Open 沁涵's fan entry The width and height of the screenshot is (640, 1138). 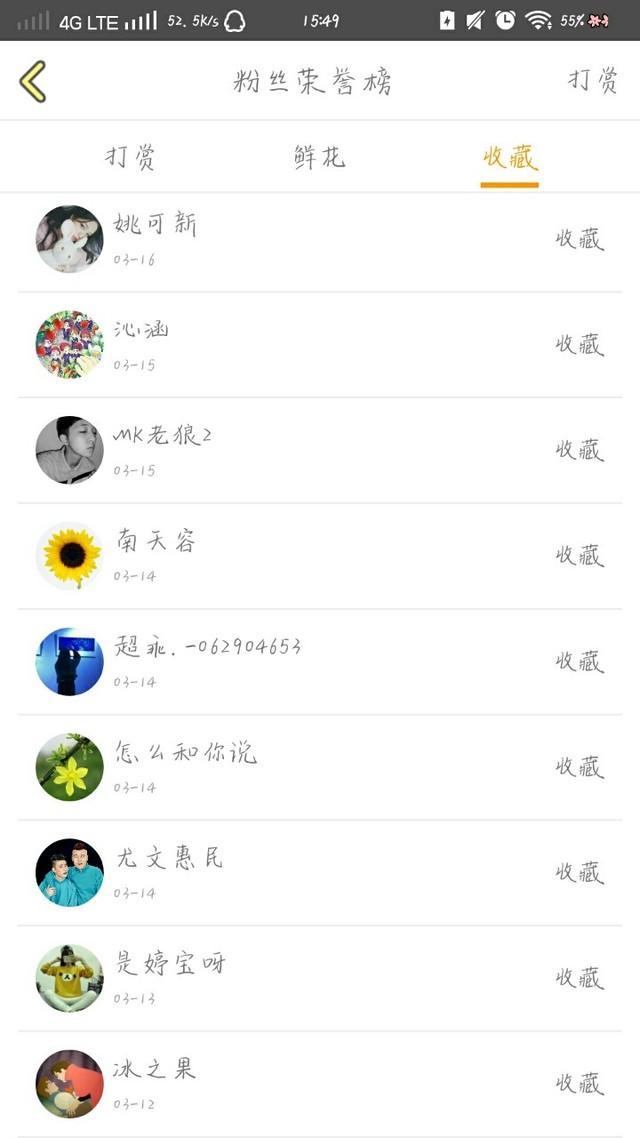(x=320, y=345)
